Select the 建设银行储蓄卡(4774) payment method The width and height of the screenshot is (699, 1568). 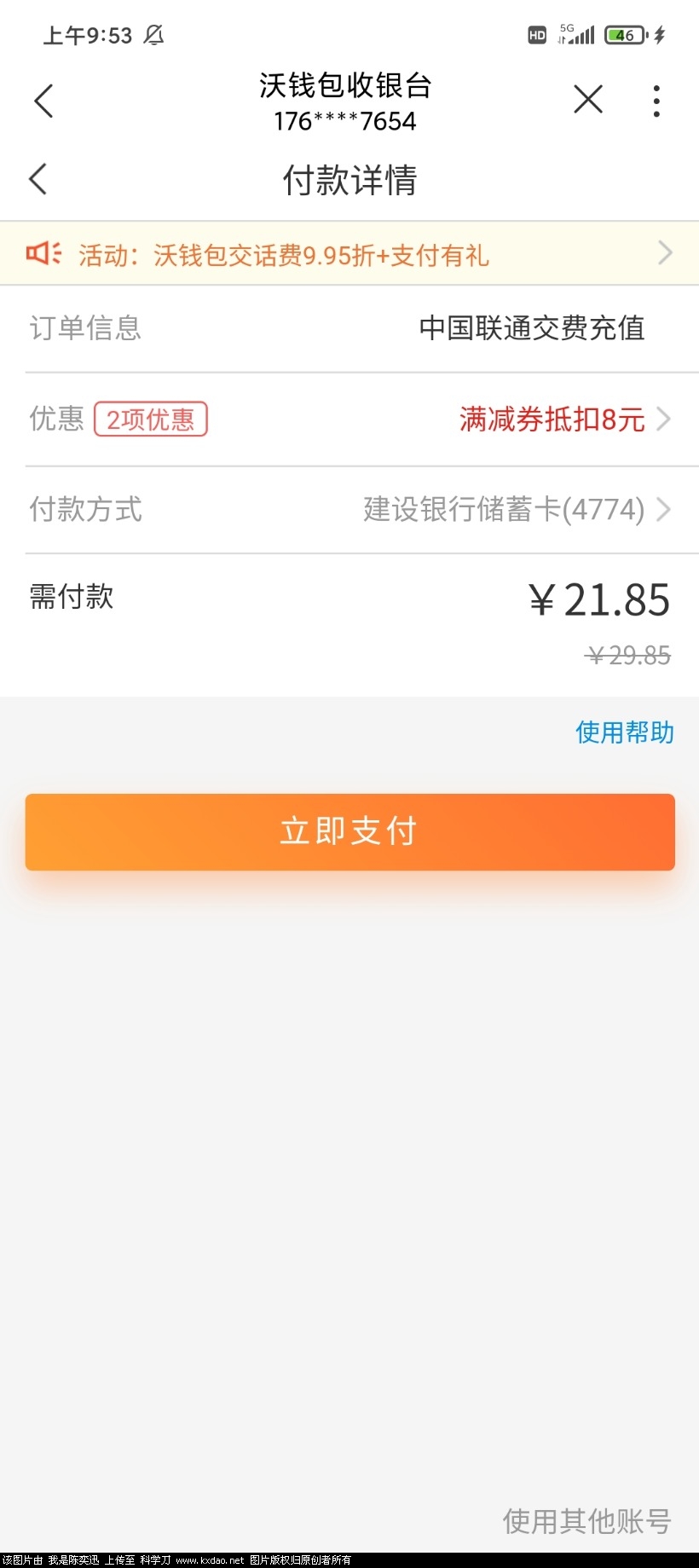[505, 510]
